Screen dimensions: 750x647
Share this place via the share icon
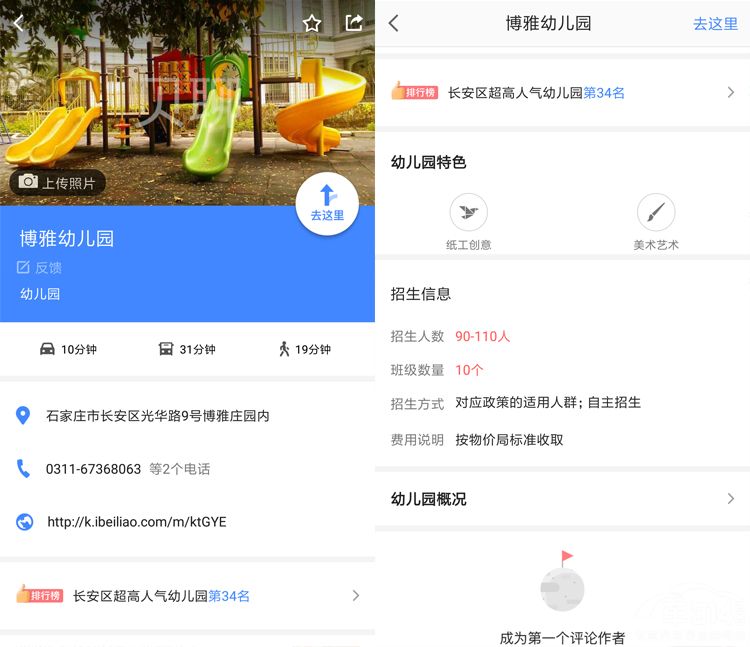[353, 22]
